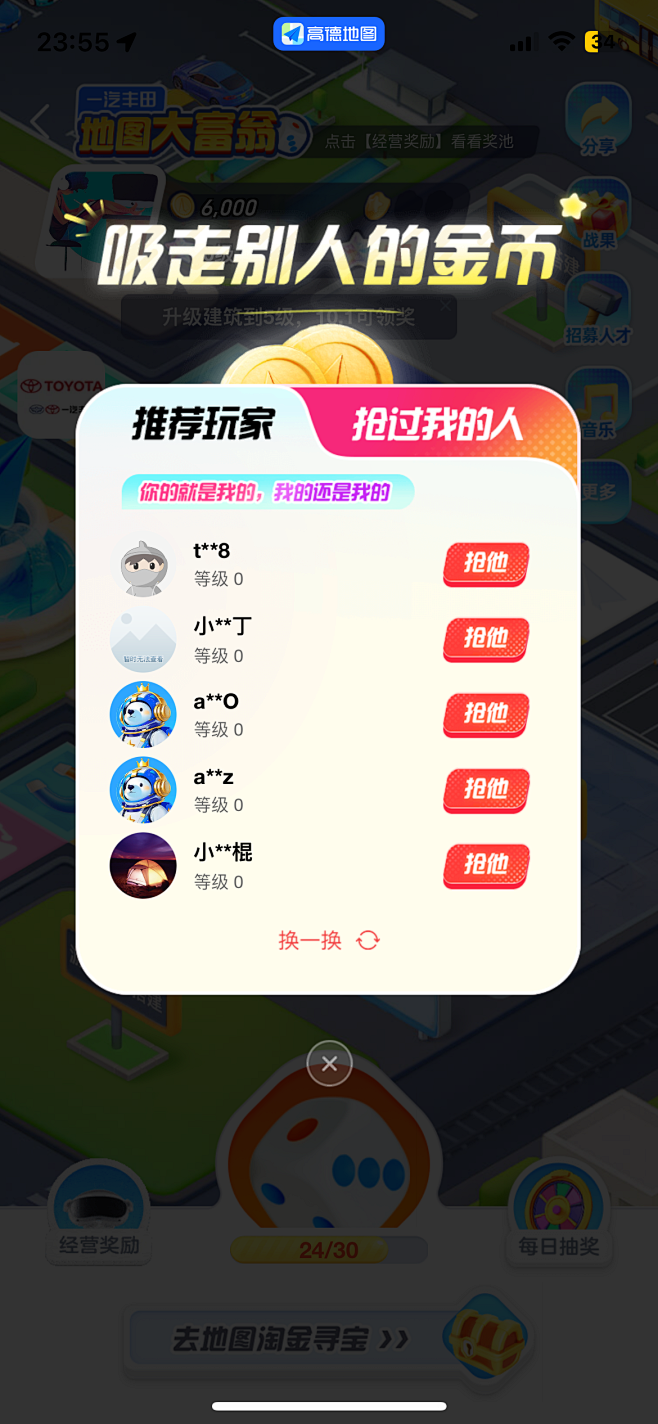Viewport: 658px width, 1424px height.
Task: Rob coins from player a**z
Action: tap(486, 790)
